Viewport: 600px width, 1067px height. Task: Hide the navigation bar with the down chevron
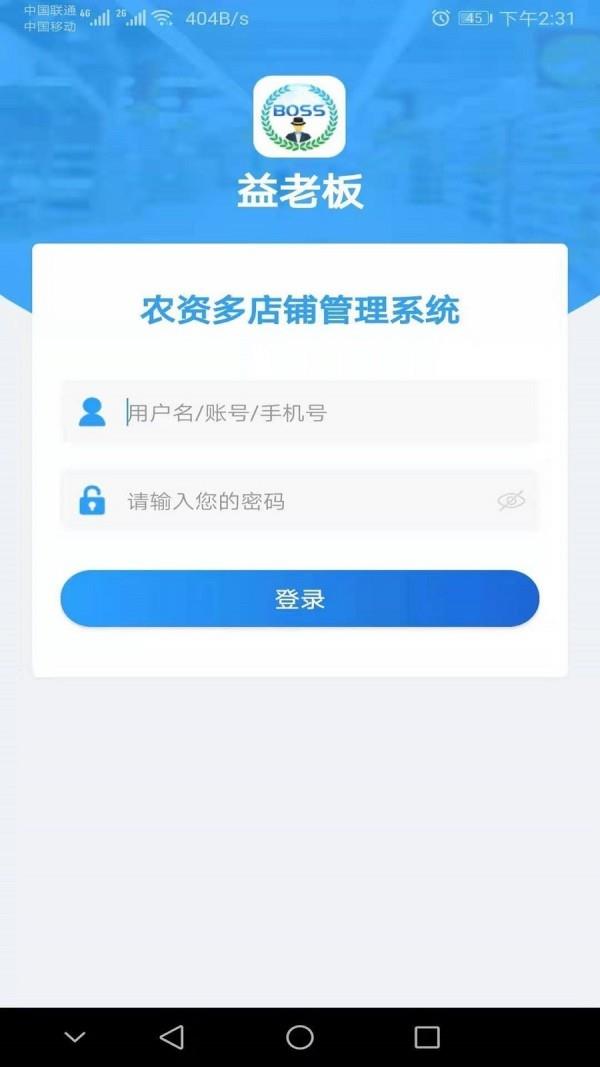pos(75,1037)
